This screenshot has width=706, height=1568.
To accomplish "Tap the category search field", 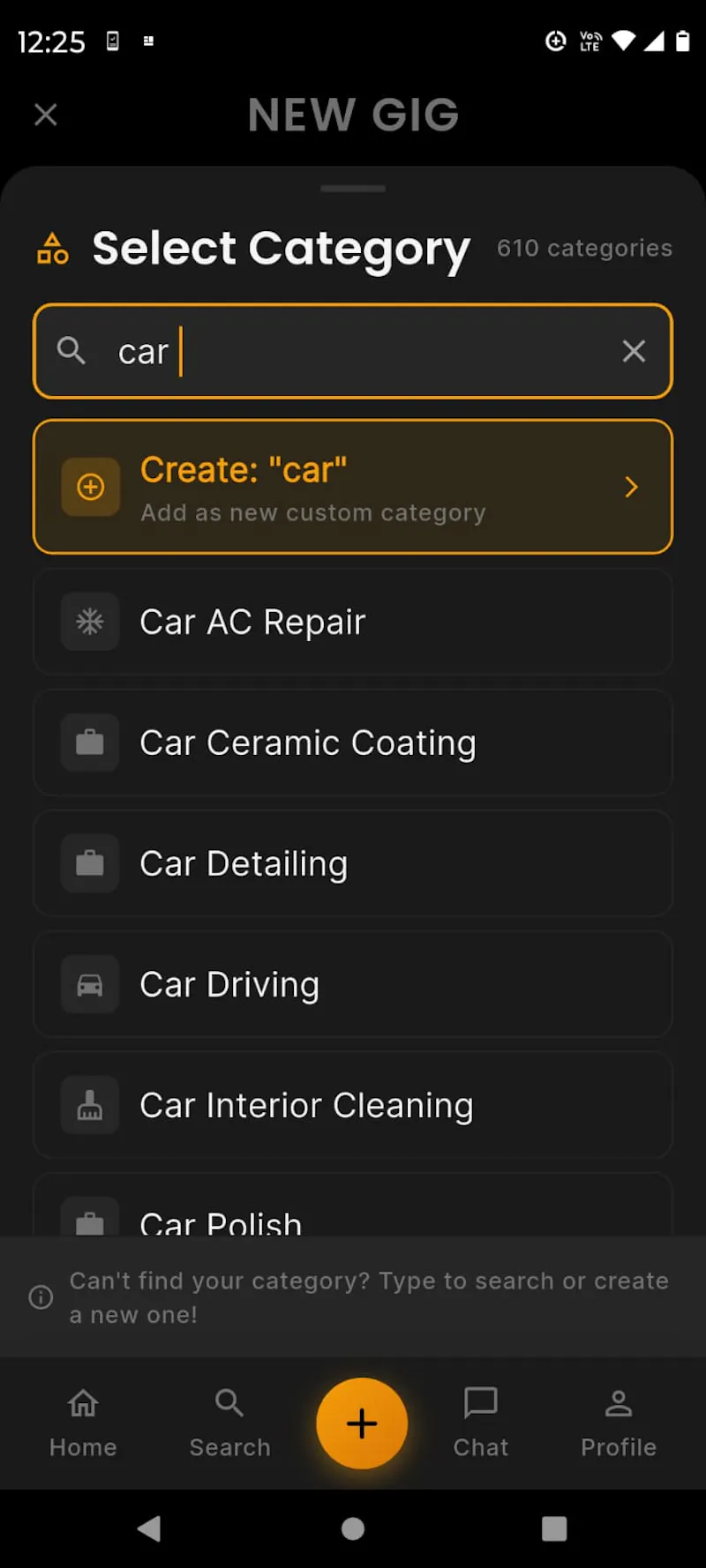I will click(353, 351).
